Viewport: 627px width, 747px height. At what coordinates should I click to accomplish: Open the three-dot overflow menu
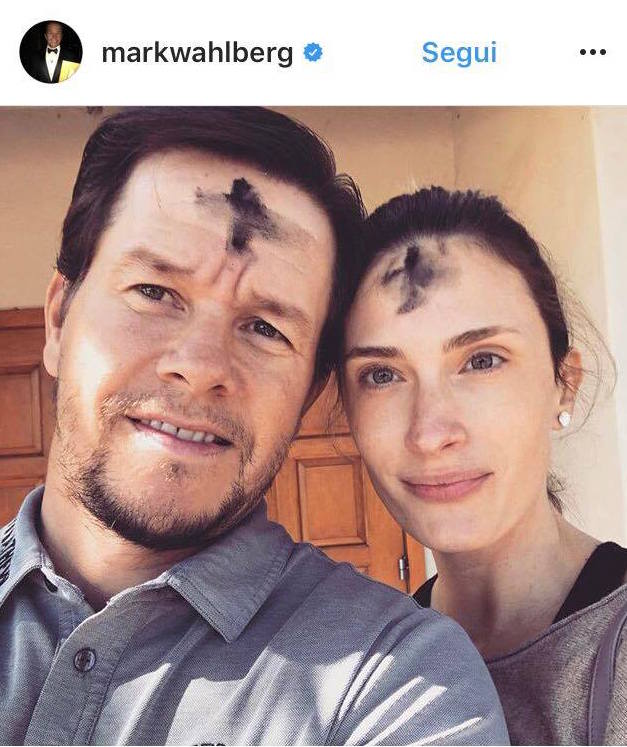(x=592, y=53)
